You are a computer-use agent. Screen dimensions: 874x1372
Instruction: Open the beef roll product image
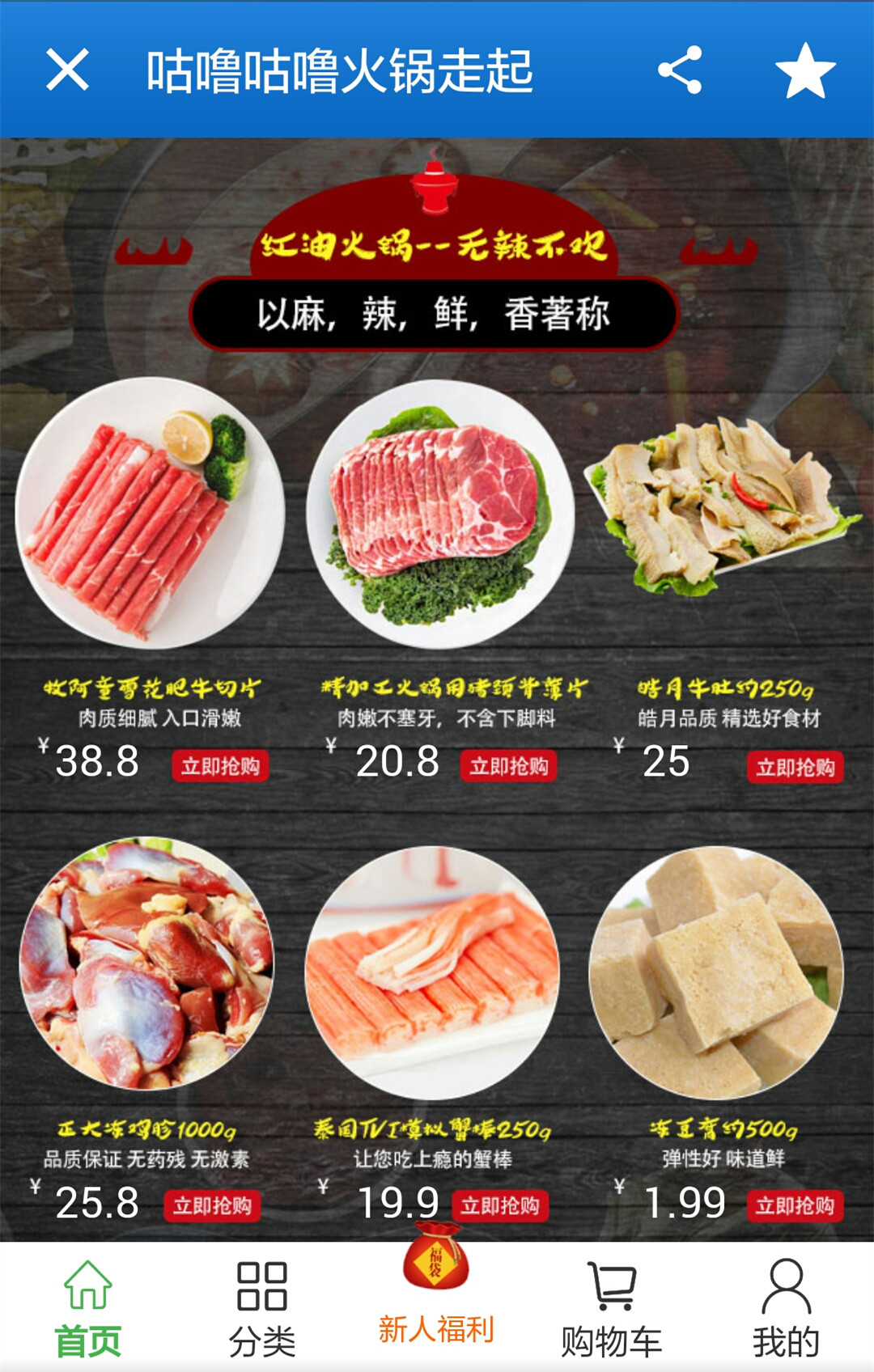pyautogui.click(x=150, y=514)
